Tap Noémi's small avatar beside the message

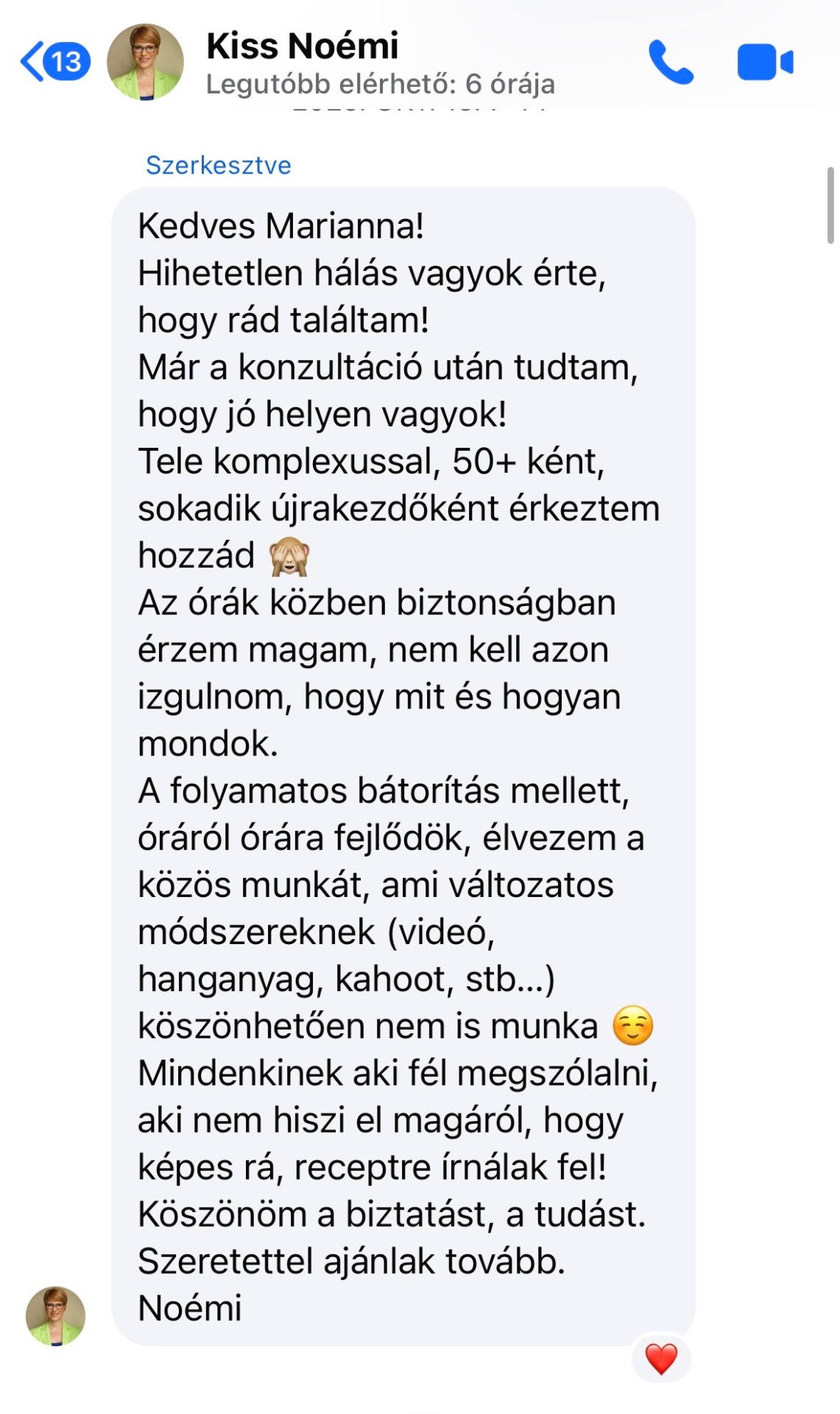pyautogui.click(x=56, y=1316)
